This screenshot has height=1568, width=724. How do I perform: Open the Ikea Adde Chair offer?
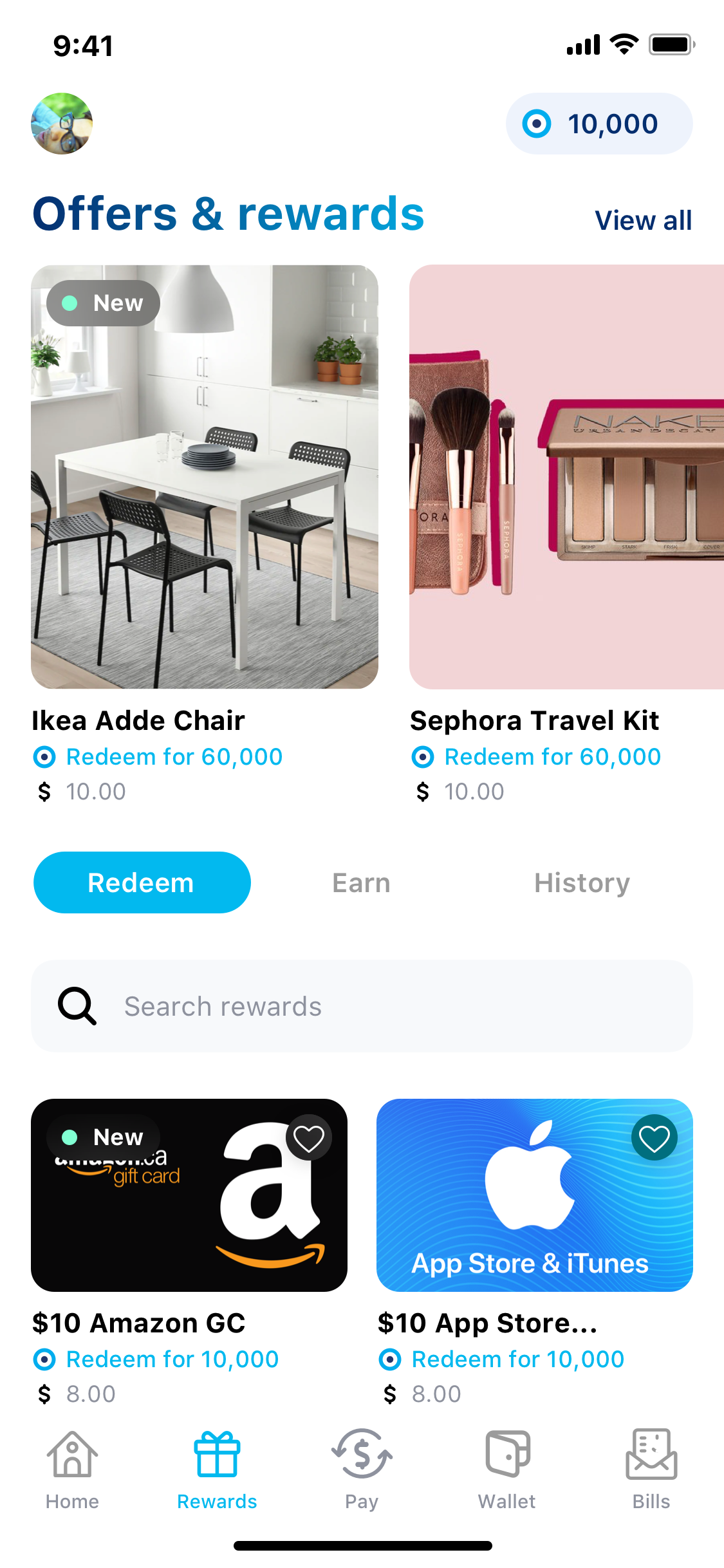point(205,476)
